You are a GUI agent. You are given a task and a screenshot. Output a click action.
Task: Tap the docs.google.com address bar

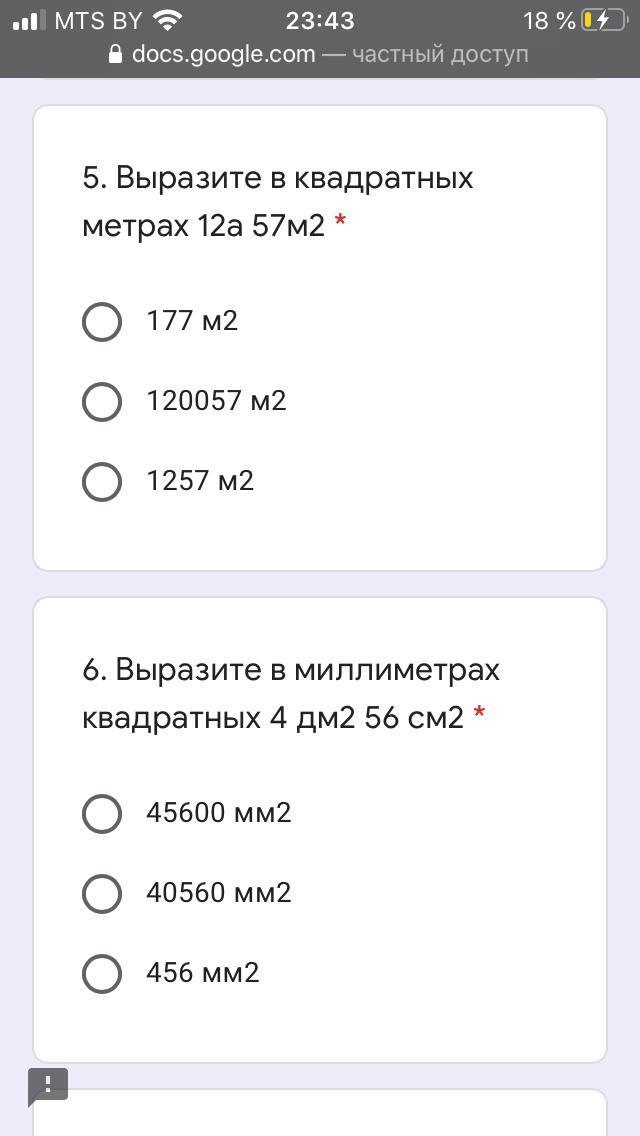pyautogui.click(x=320, y=53)
